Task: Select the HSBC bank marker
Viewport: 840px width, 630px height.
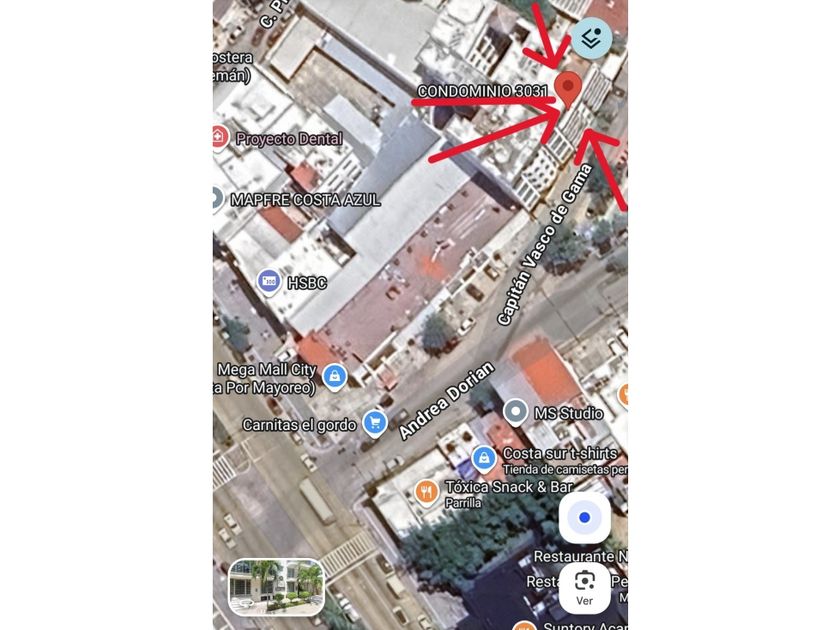Action: pos(269,282)
